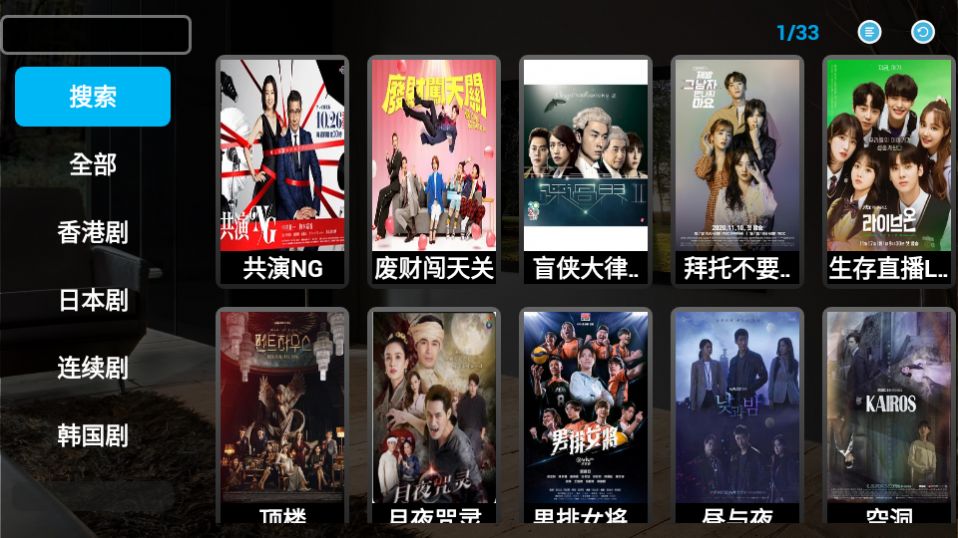Open the 生存直播L.. drama card
The image size is (958, 538).
tap(889, 170)
